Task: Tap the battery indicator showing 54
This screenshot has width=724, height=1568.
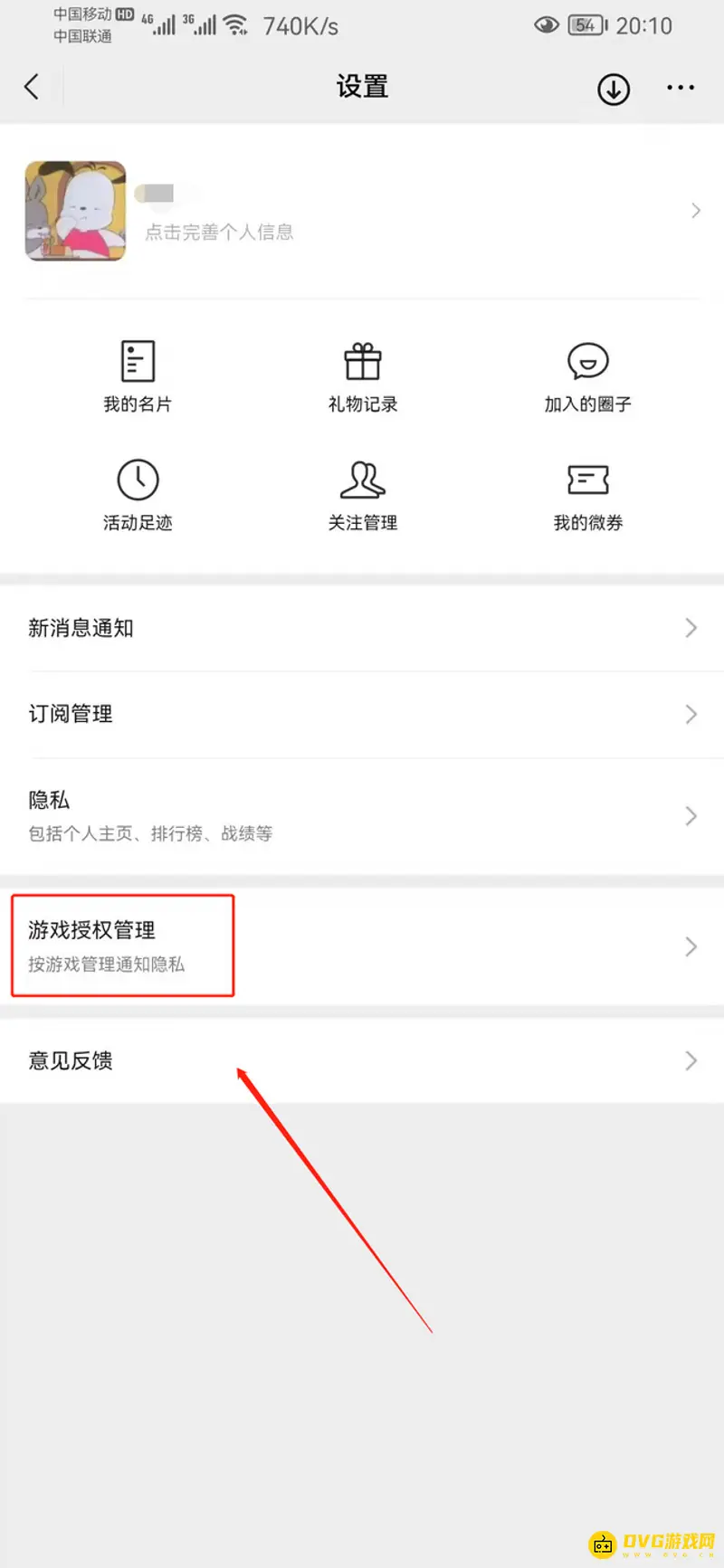Action: point(586,24)
